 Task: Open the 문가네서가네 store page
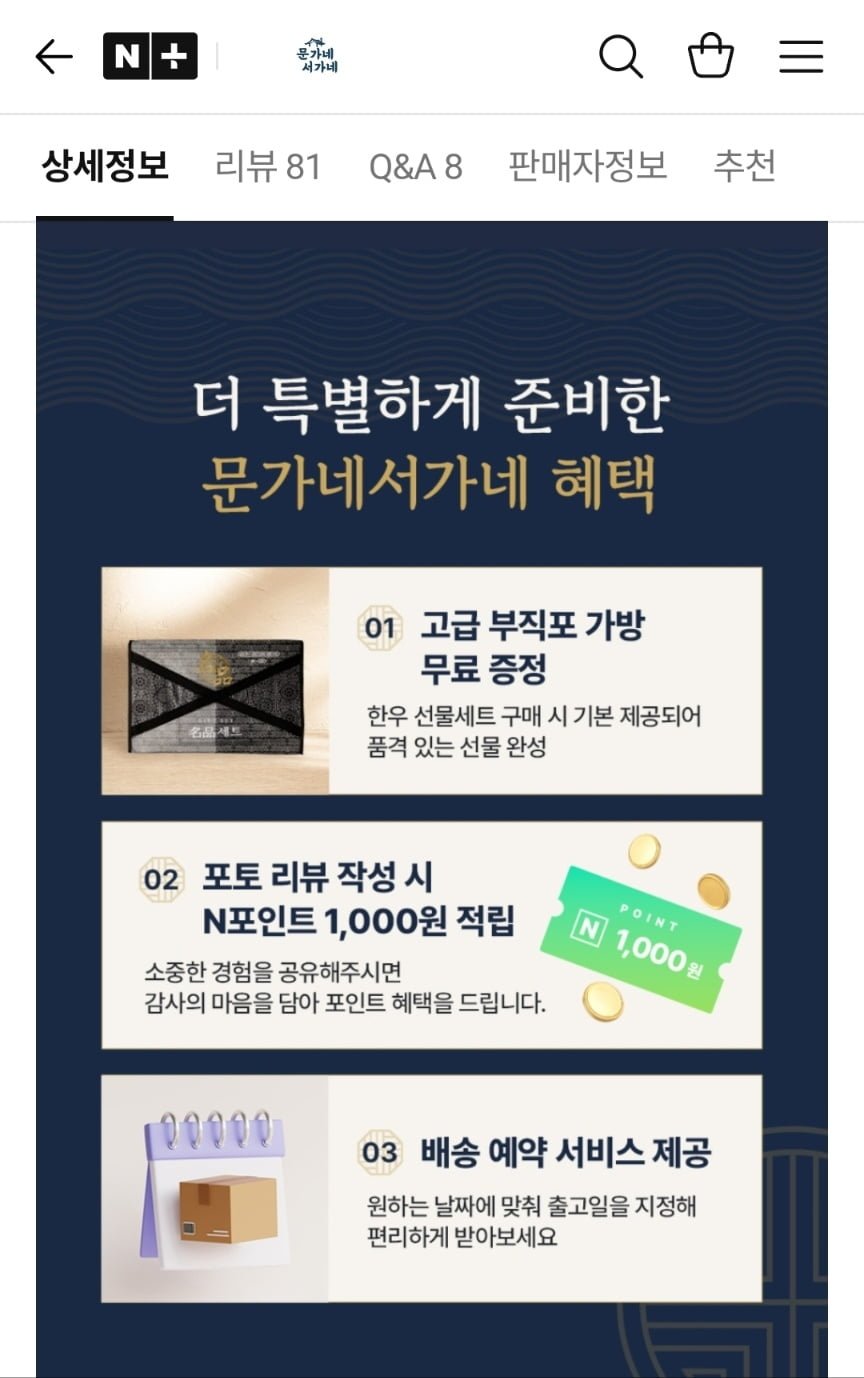click(x=318, y=56)
